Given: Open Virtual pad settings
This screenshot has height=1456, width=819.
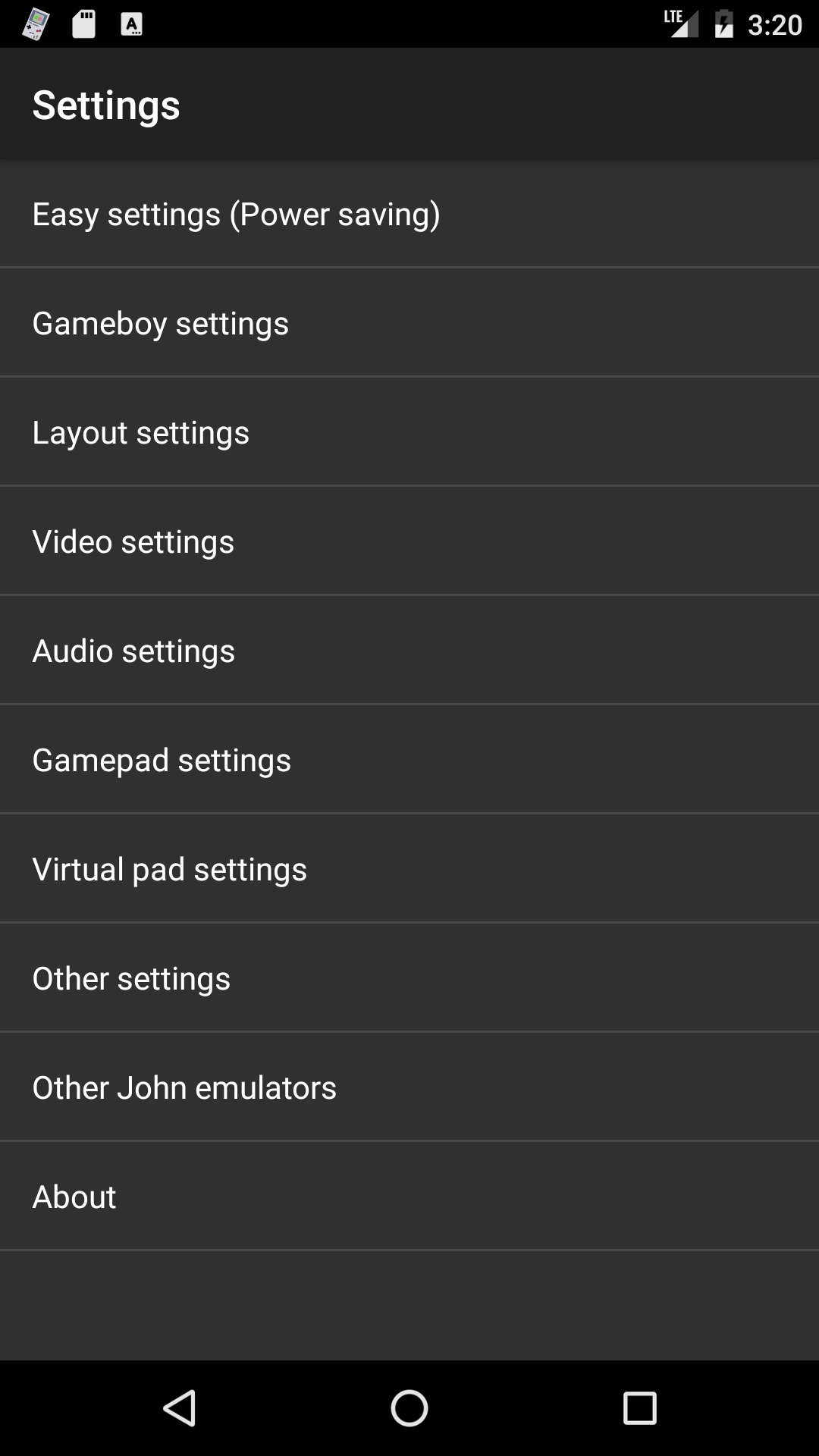Looking at the screenshot, I should click(169, 868).
